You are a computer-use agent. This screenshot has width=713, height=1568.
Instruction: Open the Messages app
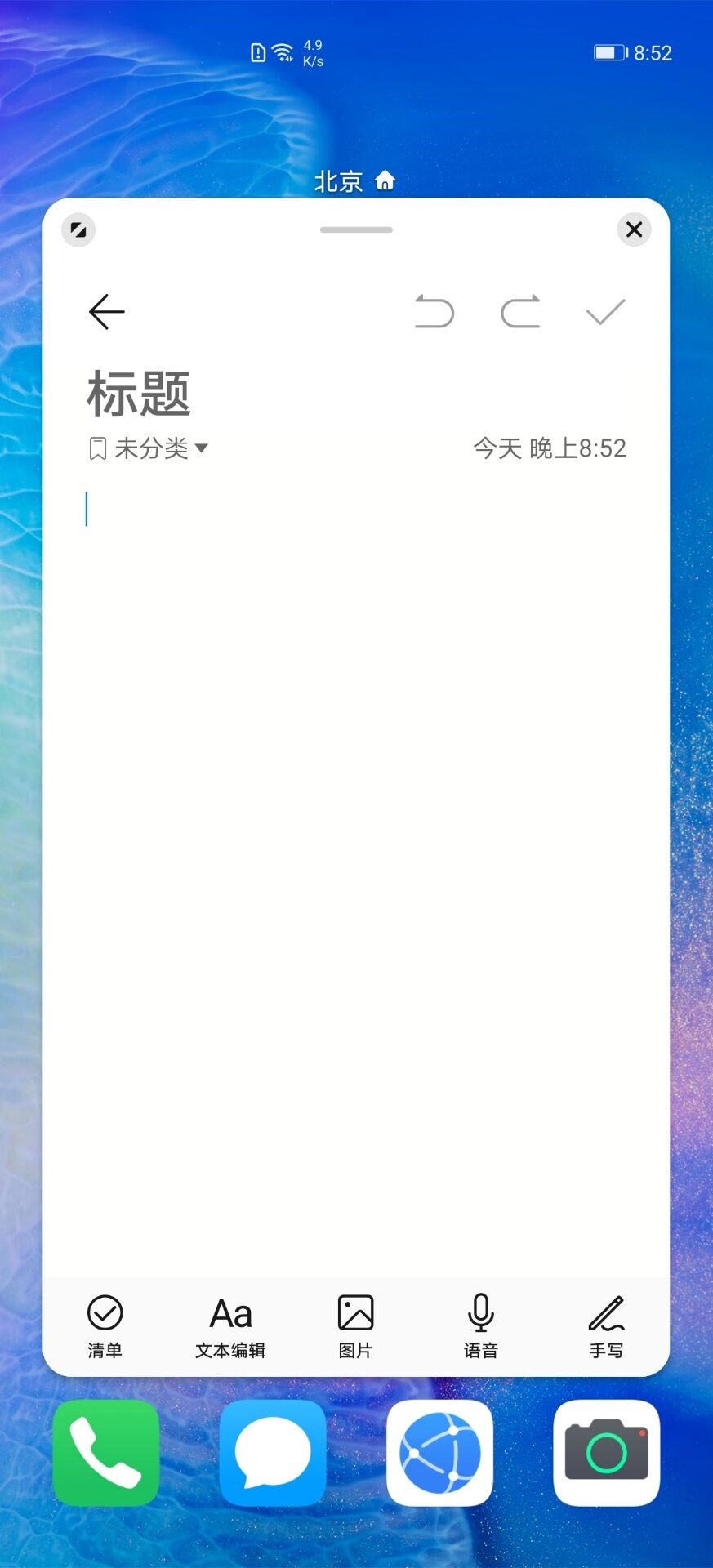point(273,1453)
